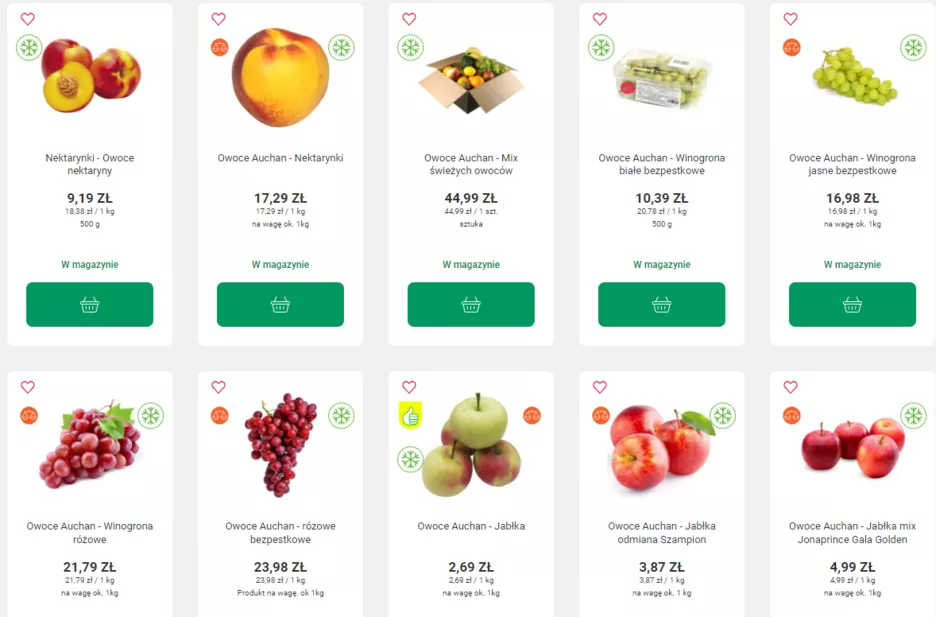Open Jabłka odmiana Szampion product card

[661, 532]
